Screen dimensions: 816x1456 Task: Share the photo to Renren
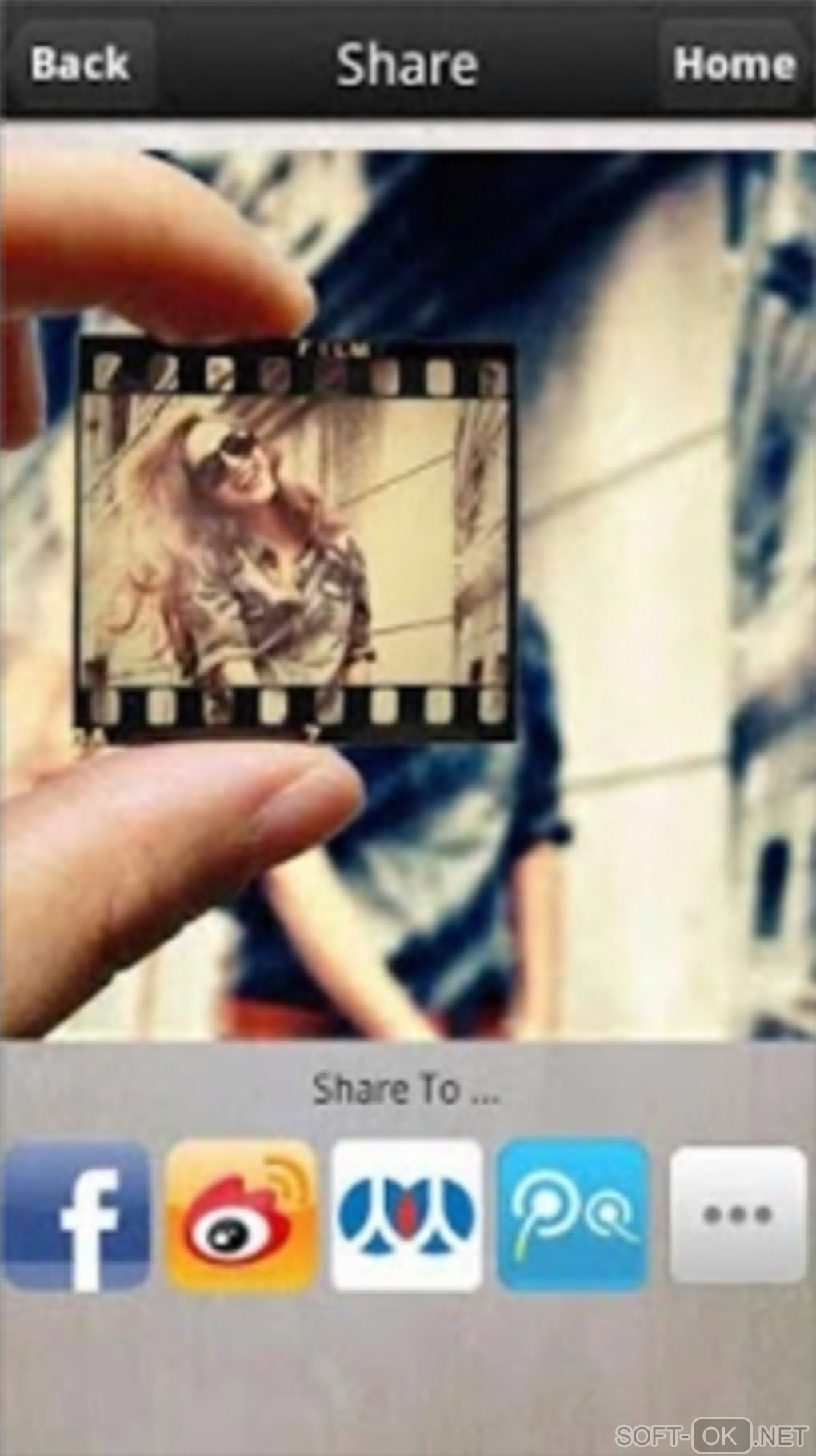pos(408,1215)
